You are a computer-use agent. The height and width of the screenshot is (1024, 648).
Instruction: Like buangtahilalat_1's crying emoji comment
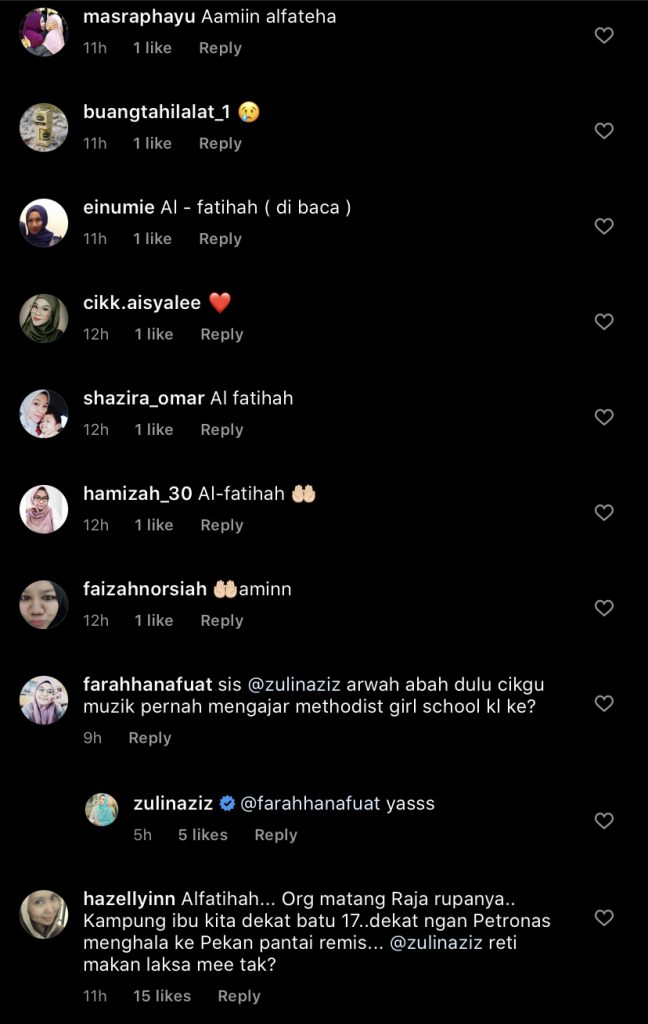click(604, 131)
